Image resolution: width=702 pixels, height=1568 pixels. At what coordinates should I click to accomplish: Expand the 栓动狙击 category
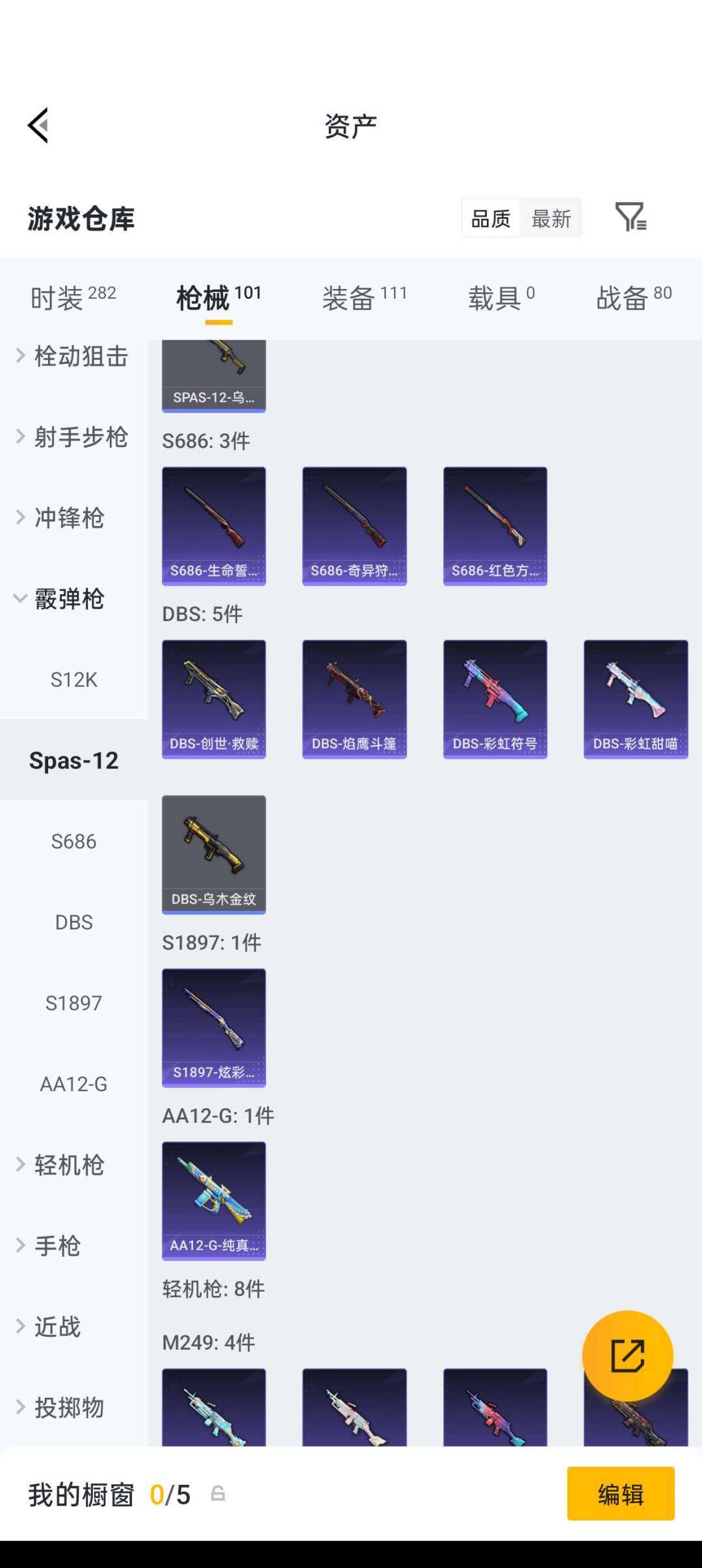click(x=73, y=356)
